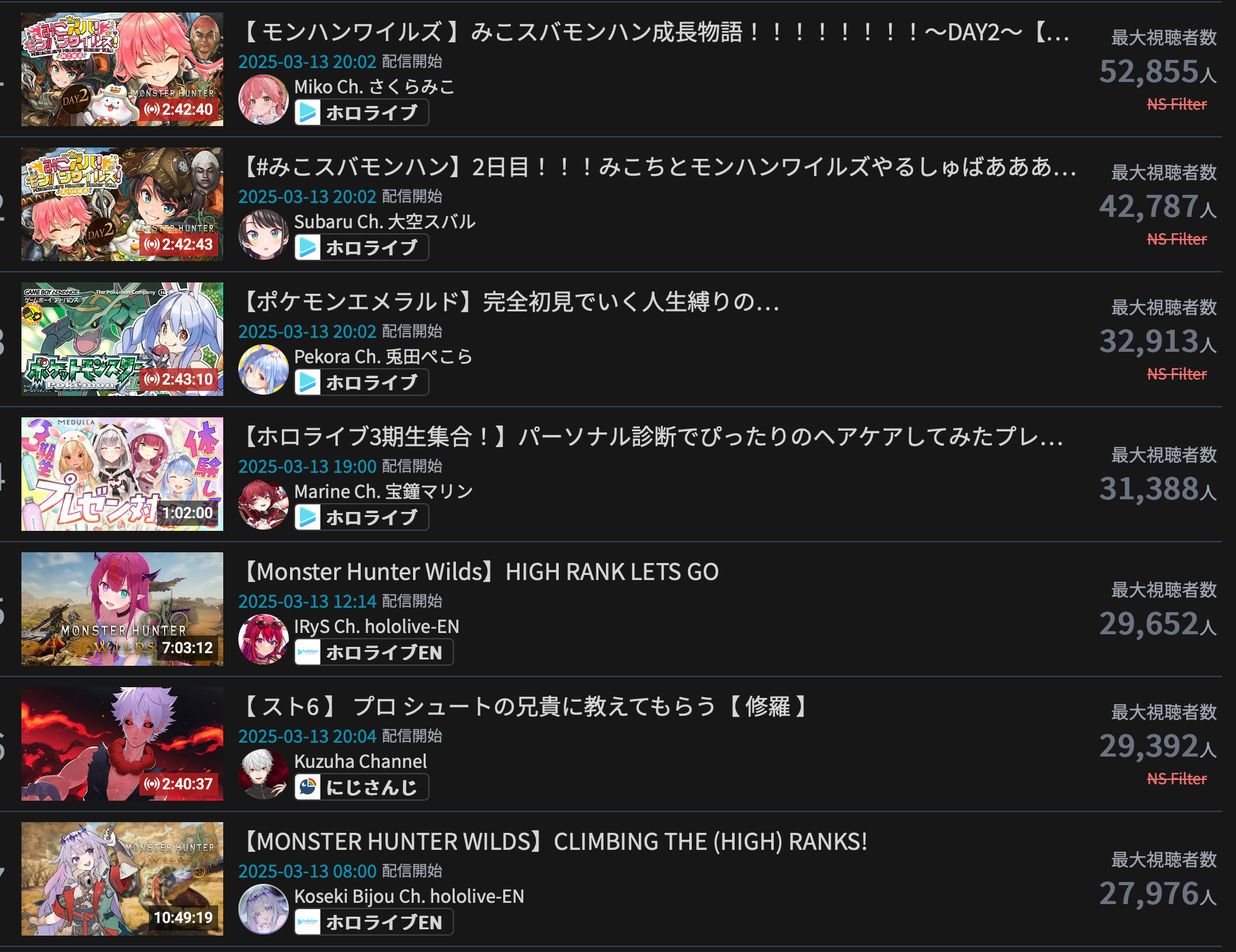
Task: Open the Kuzuha Channel avatar
Action: coord(263,774)
